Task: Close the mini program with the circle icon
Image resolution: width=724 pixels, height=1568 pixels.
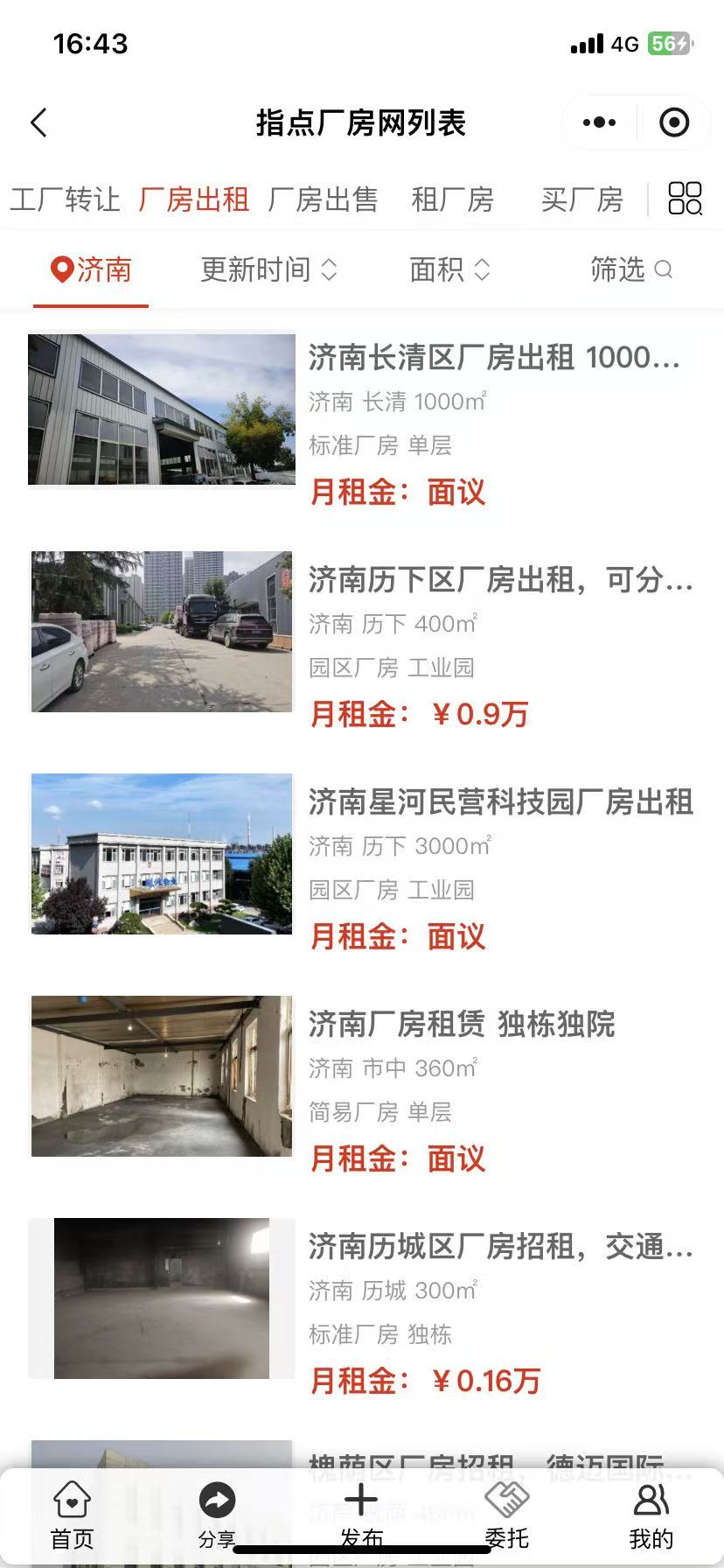Action: point(673,122)
